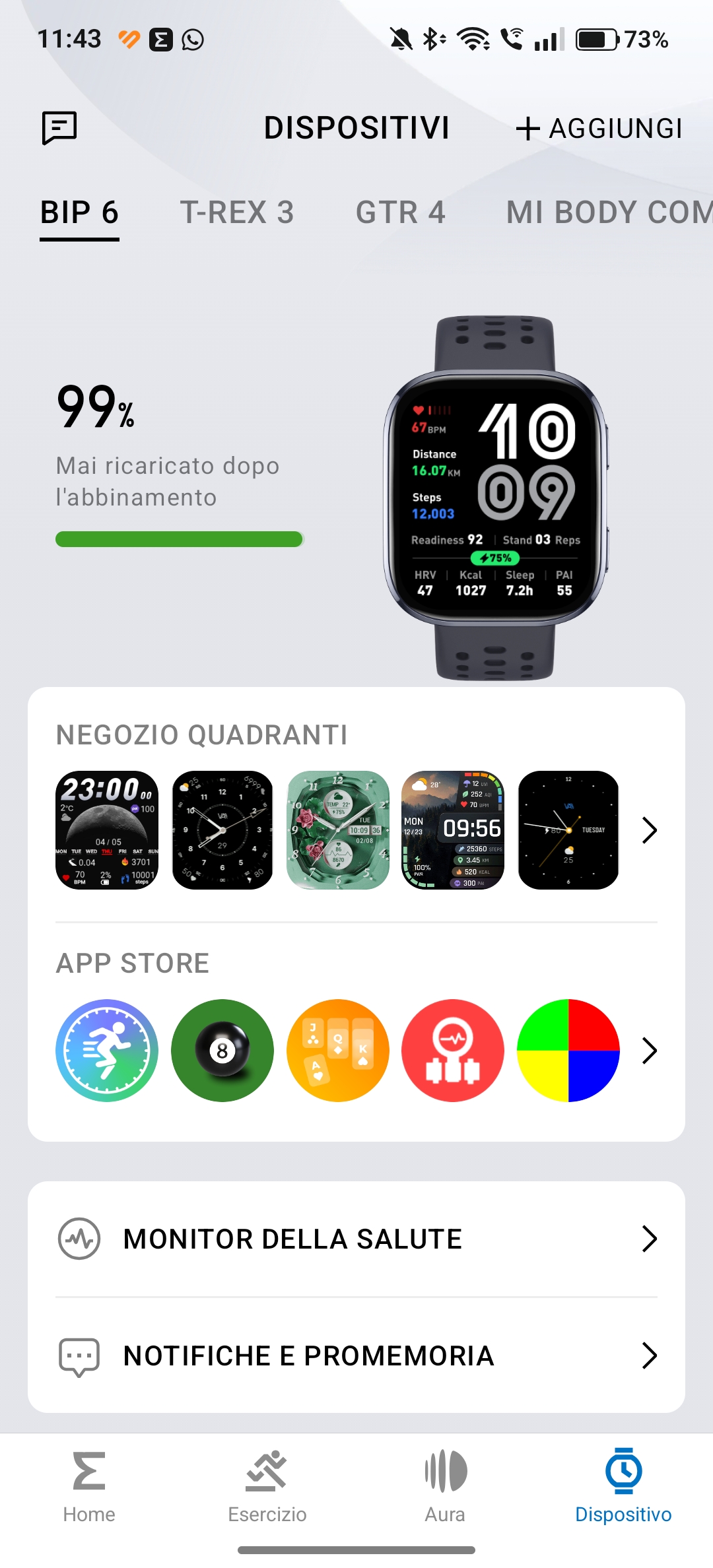Tap Aggiungi to add a device
The image size is (713, 1568).
(x=599, y=129)
